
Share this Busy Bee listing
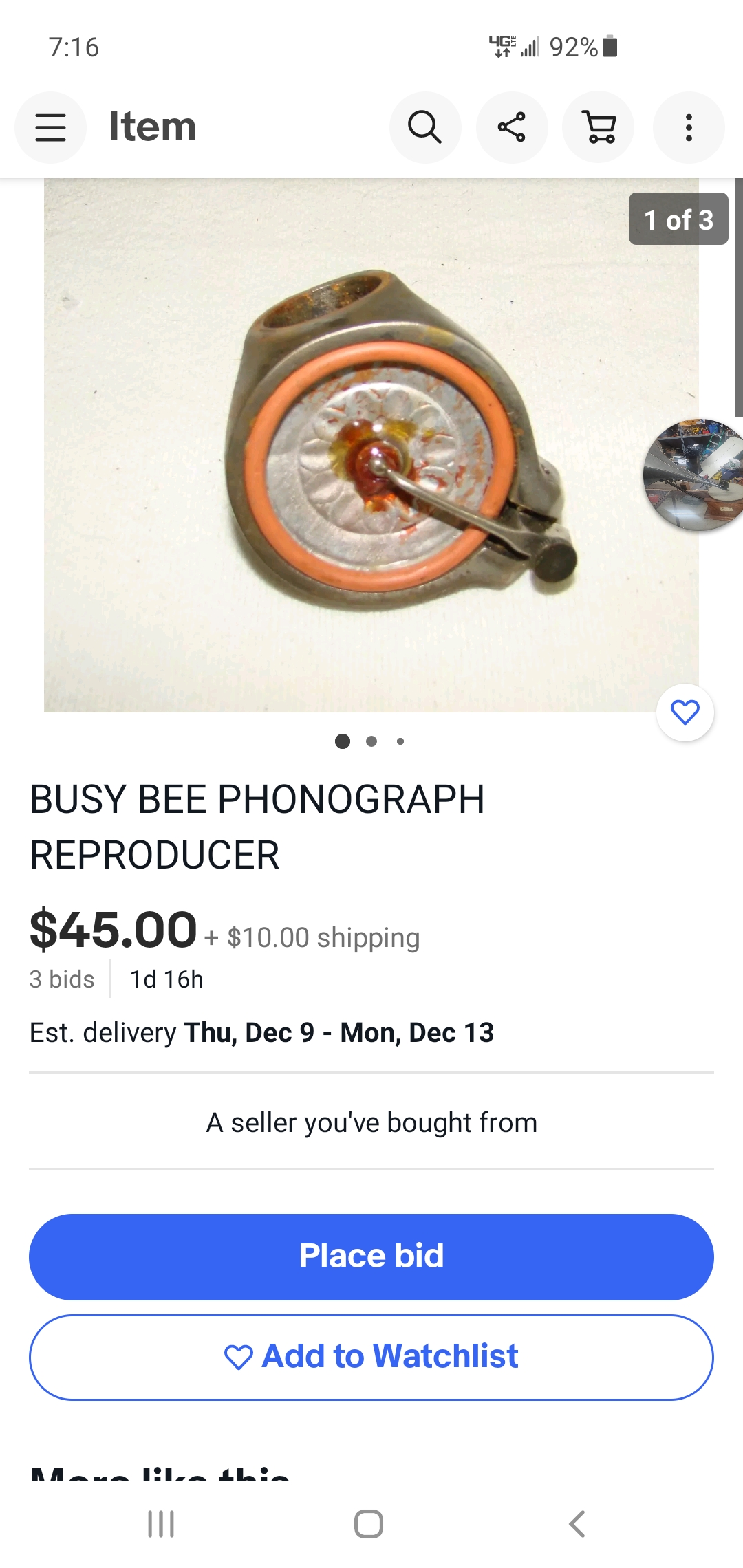click(x=511, y=127)
